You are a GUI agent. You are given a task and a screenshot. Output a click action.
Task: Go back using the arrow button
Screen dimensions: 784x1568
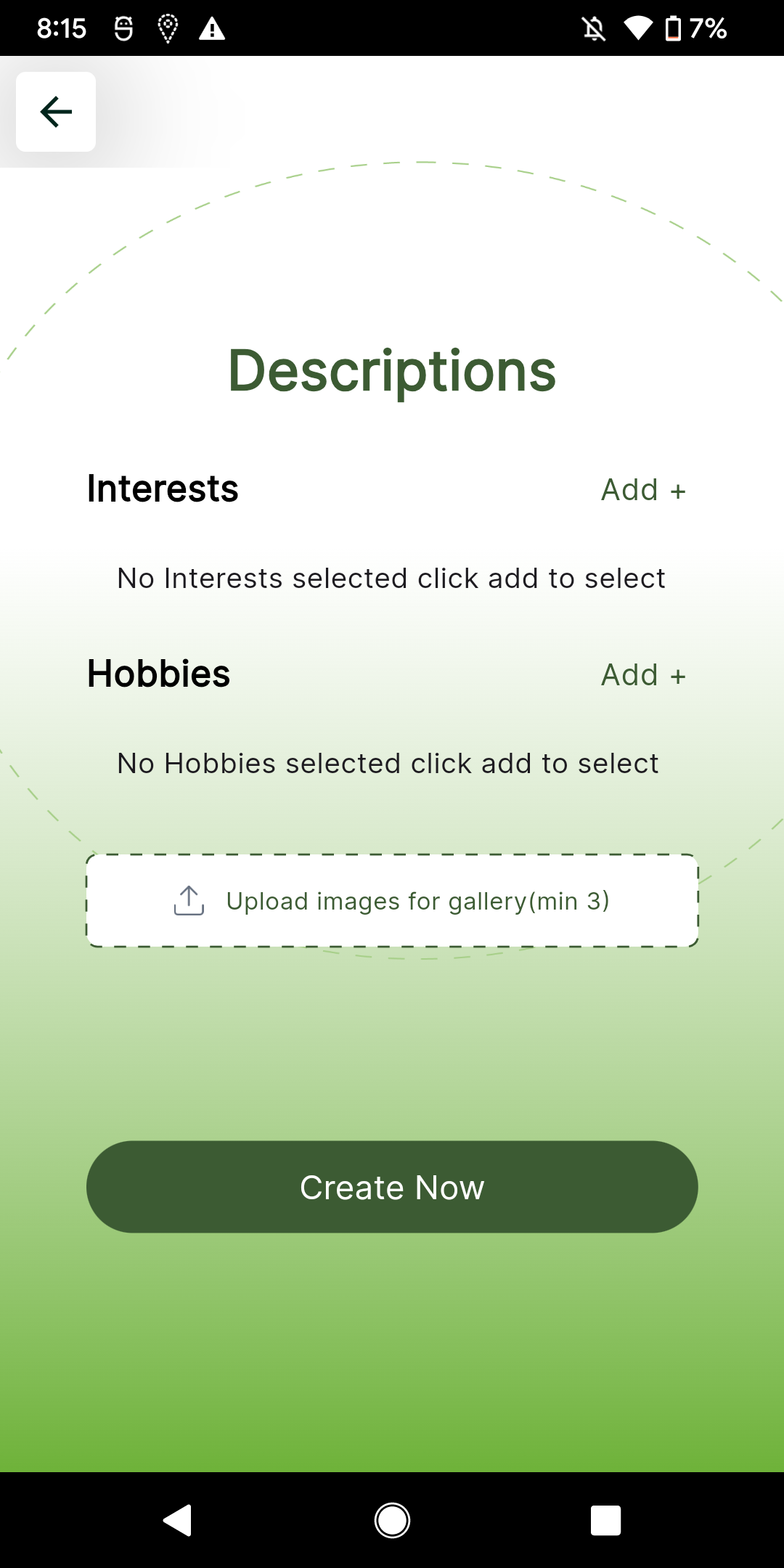click(56, 112)
